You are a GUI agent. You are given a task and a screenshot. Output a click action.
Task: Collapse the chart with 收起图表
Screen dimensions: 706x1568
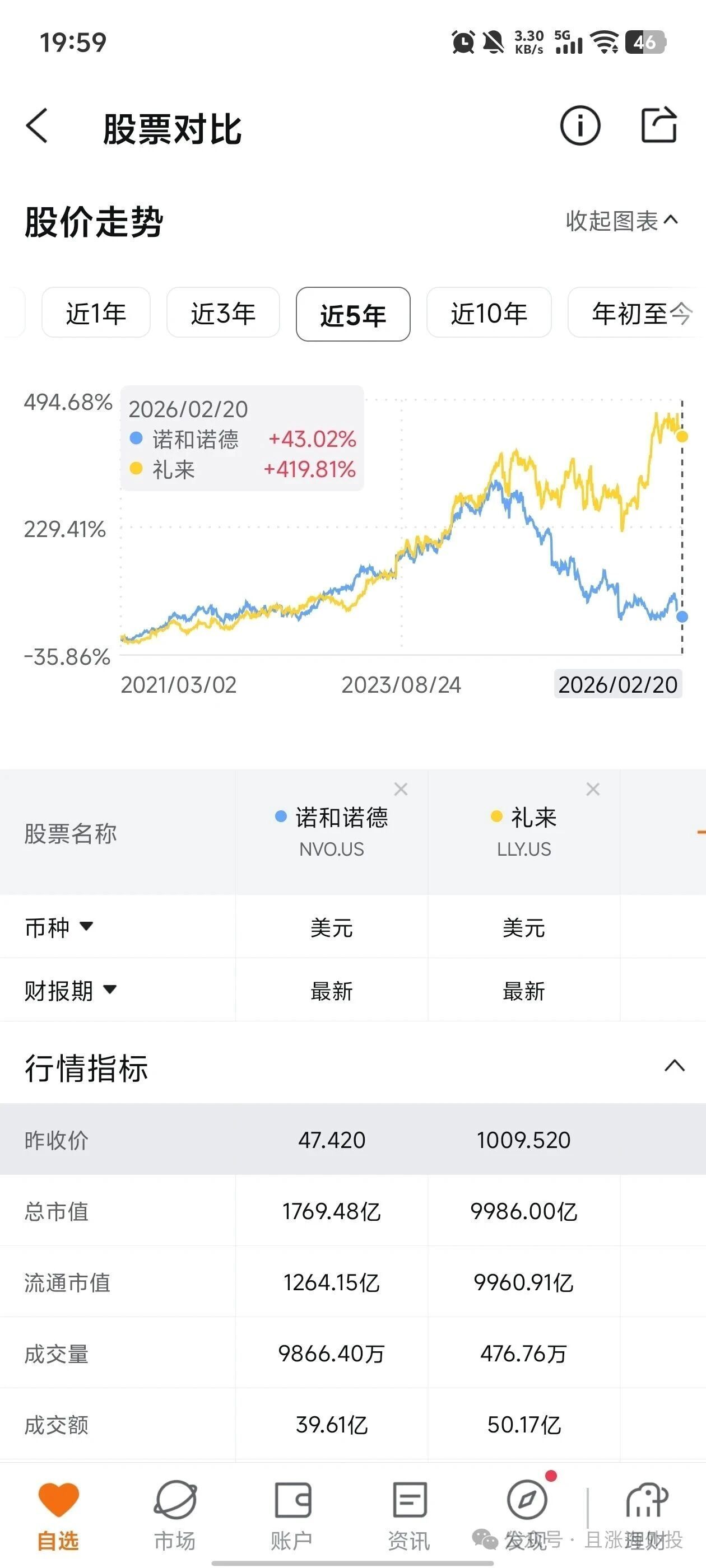[x=621, y=220]
